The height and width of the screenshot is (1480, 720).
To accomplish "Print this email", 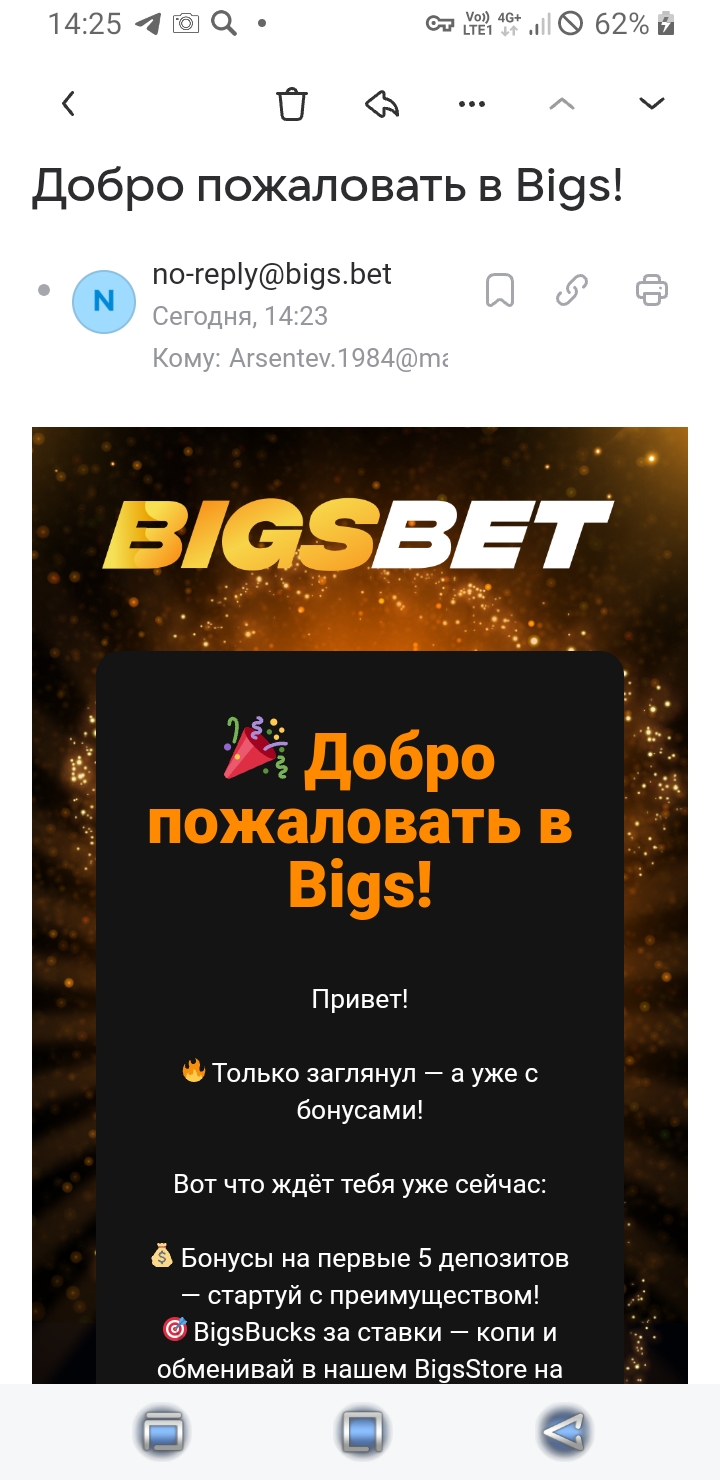I will click(x=652, y=291).
